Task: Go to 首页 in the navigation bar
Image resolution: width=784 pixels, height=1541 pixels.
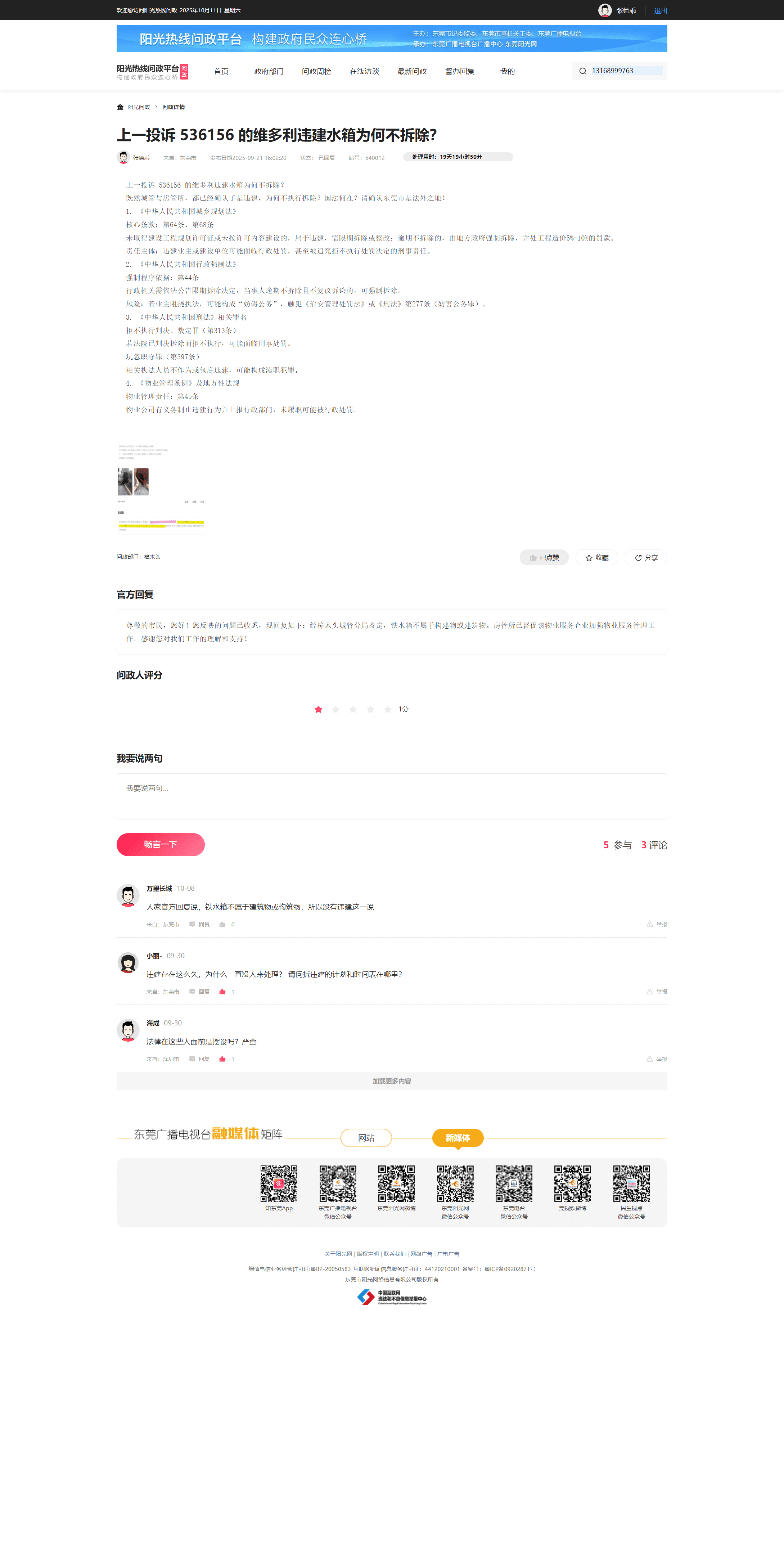Action: [221, 71]
